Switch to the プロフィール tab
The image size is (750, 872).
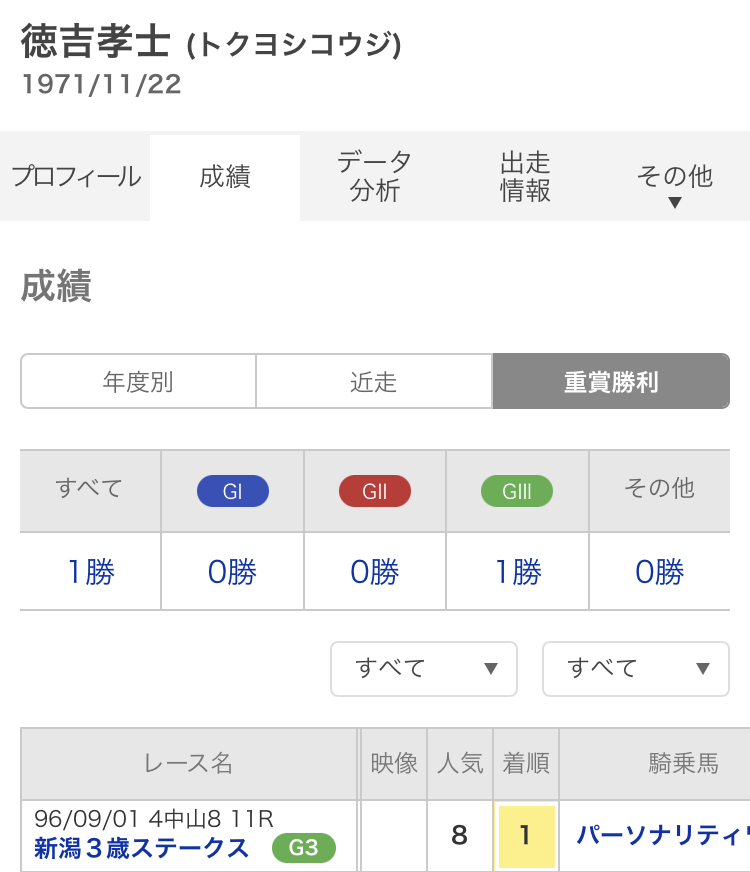75,176
